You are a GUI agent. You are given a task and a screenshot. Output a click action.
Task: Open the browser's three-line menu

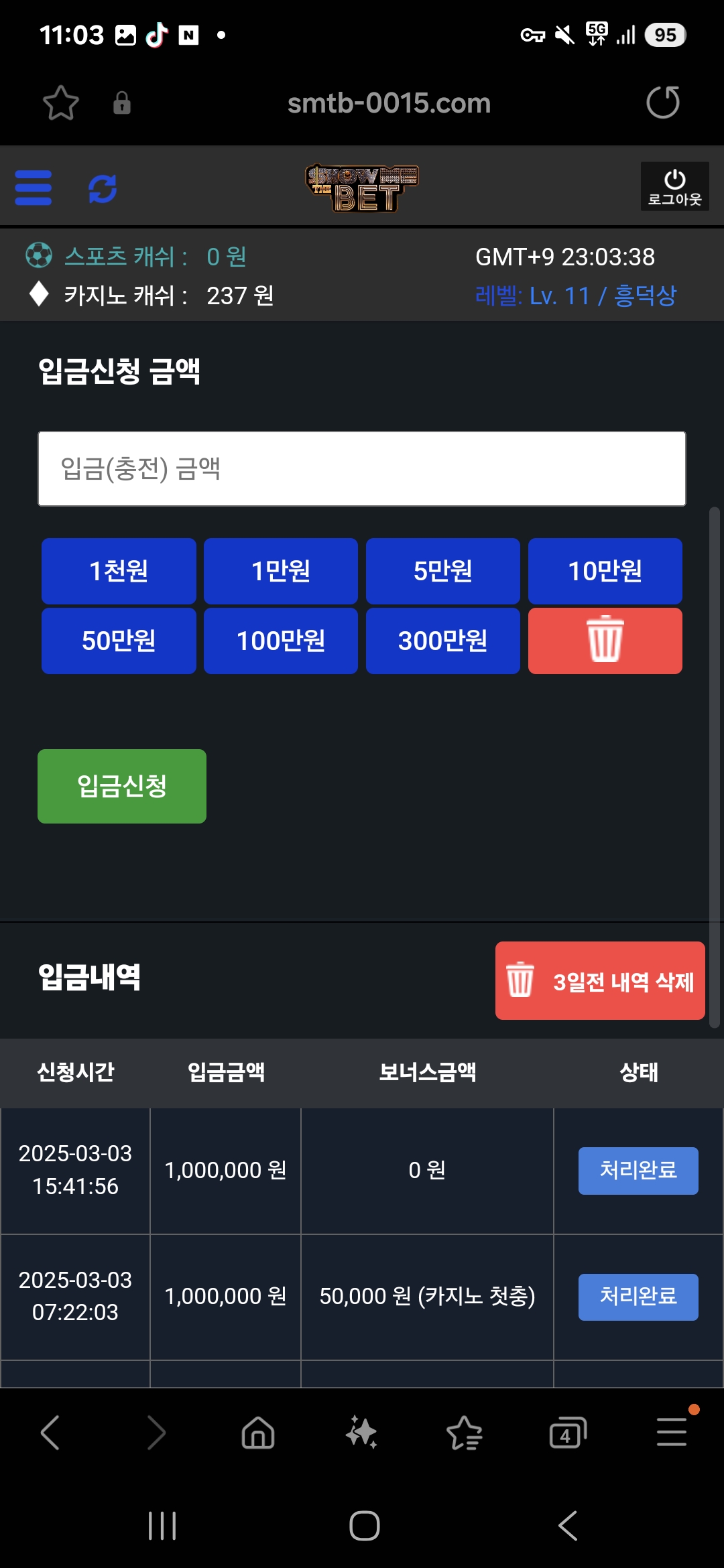click(x=672, y=1432)
